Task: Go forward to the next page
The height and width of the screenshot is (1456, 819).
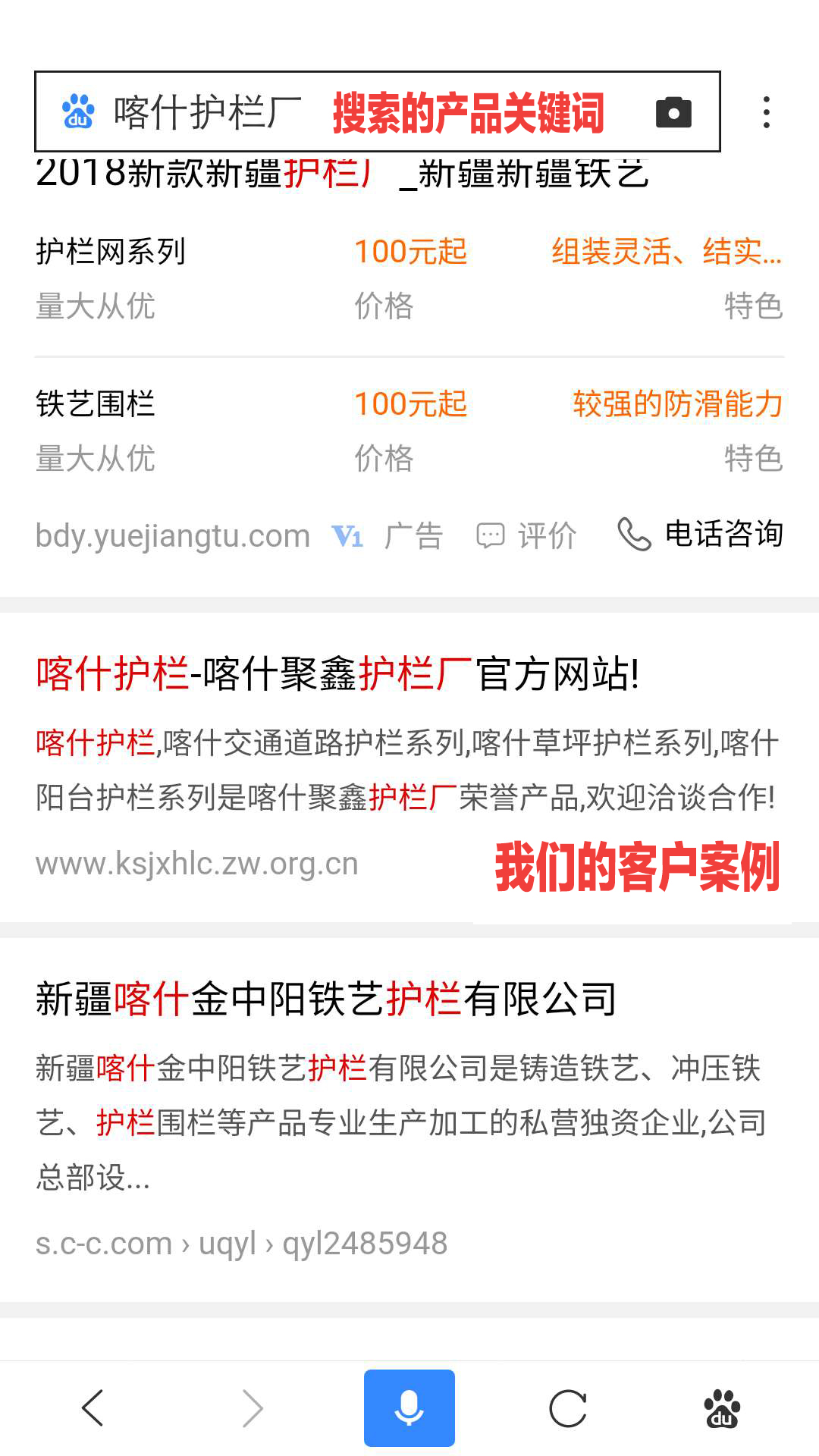Action: tap(252, 1408)
